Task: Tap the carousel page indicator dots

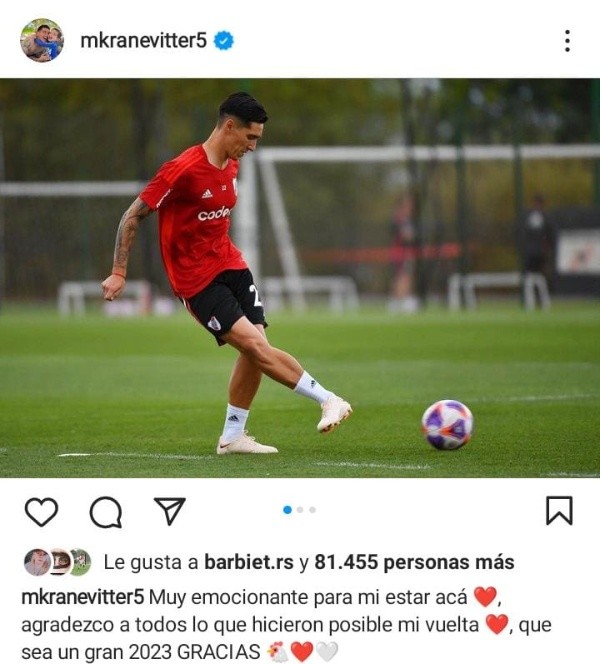Action: pyautogui.click(x=299, y=510)
